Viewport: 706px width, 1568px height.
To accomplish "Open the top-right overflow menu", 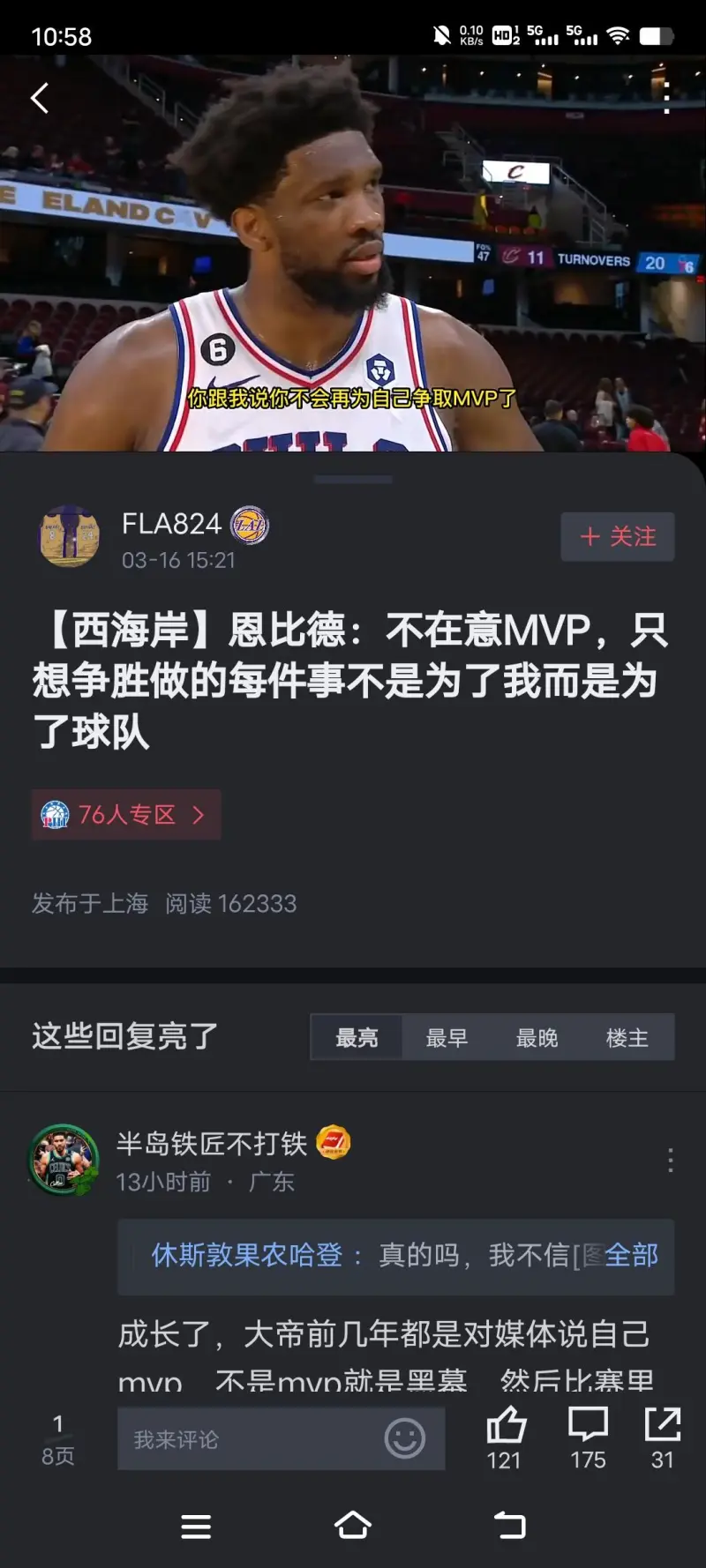I will click(667, 98).
